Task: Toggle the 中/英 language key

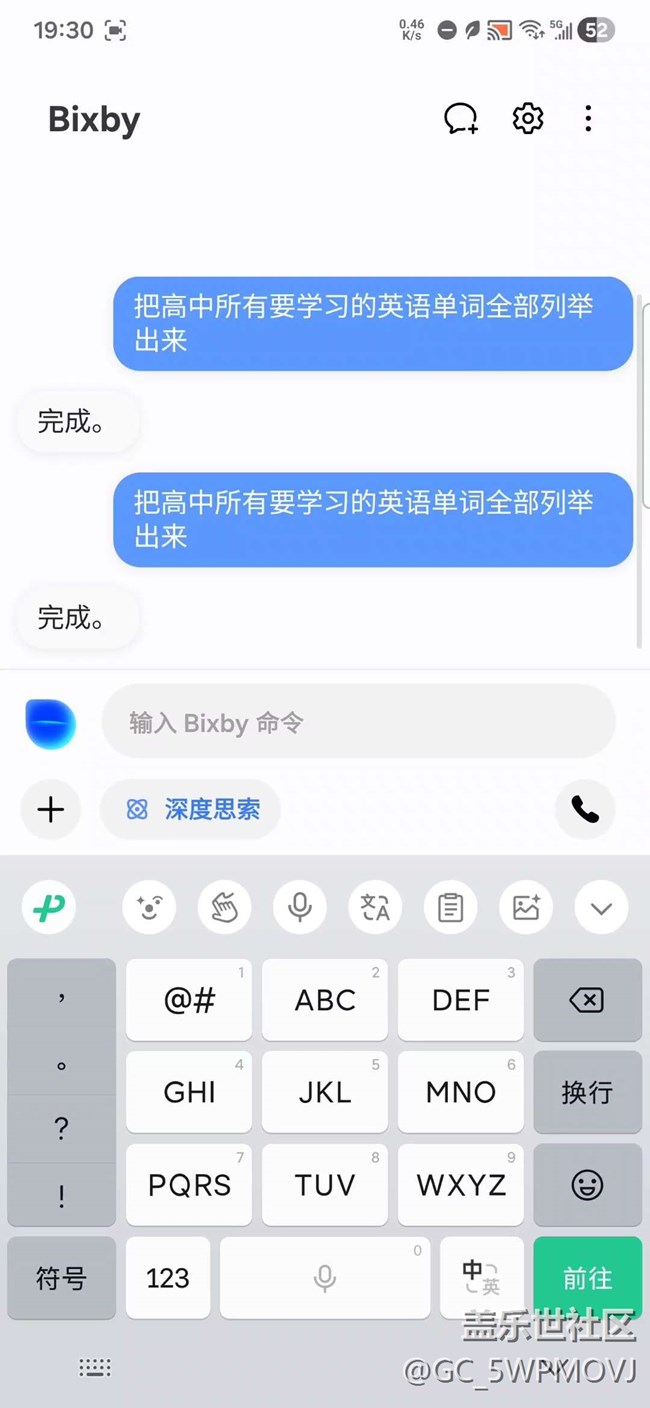Action: point(481,1277)
